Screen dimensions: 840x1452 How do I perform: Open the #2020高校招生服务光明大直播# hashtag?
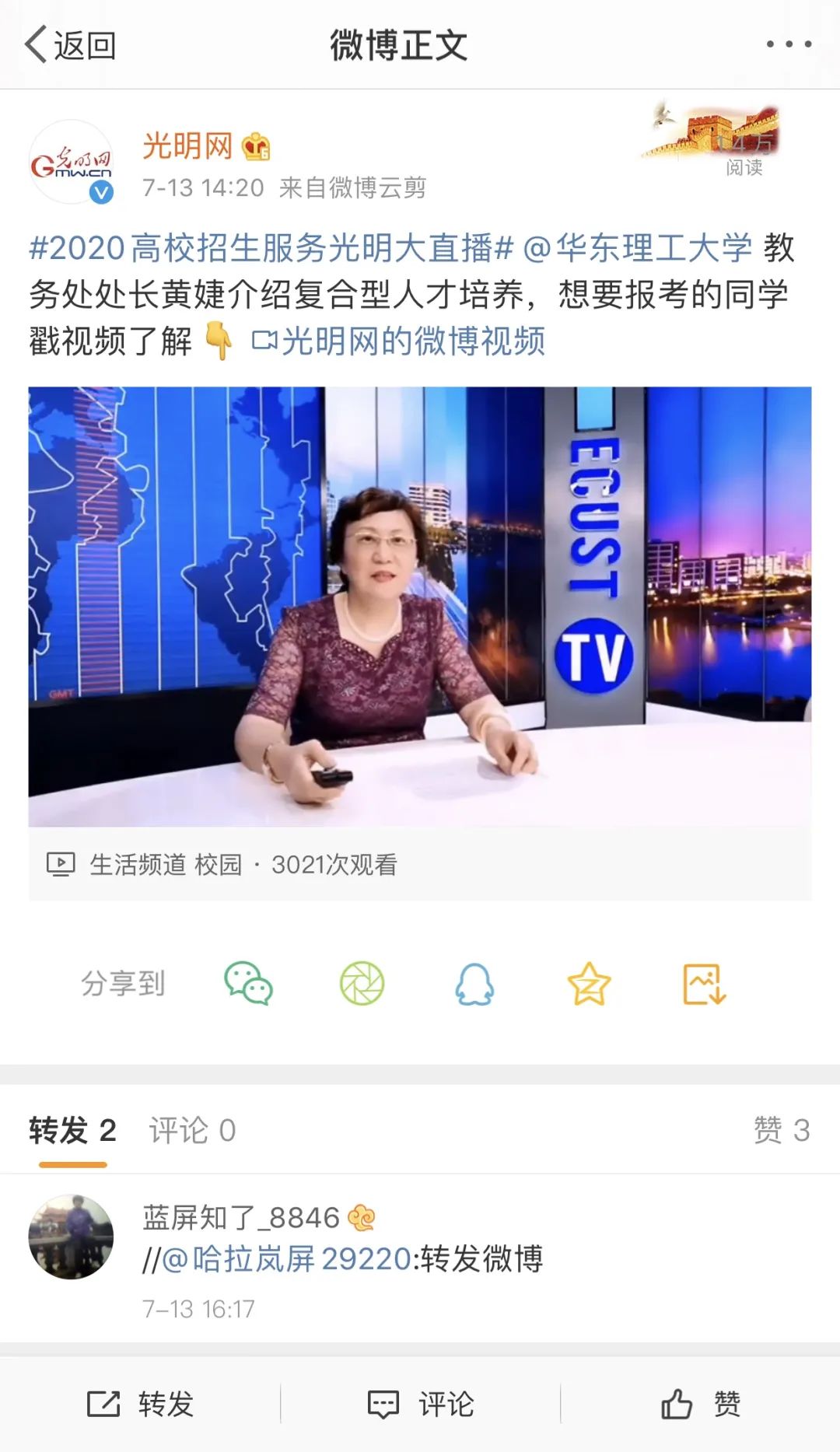point(271,248)
